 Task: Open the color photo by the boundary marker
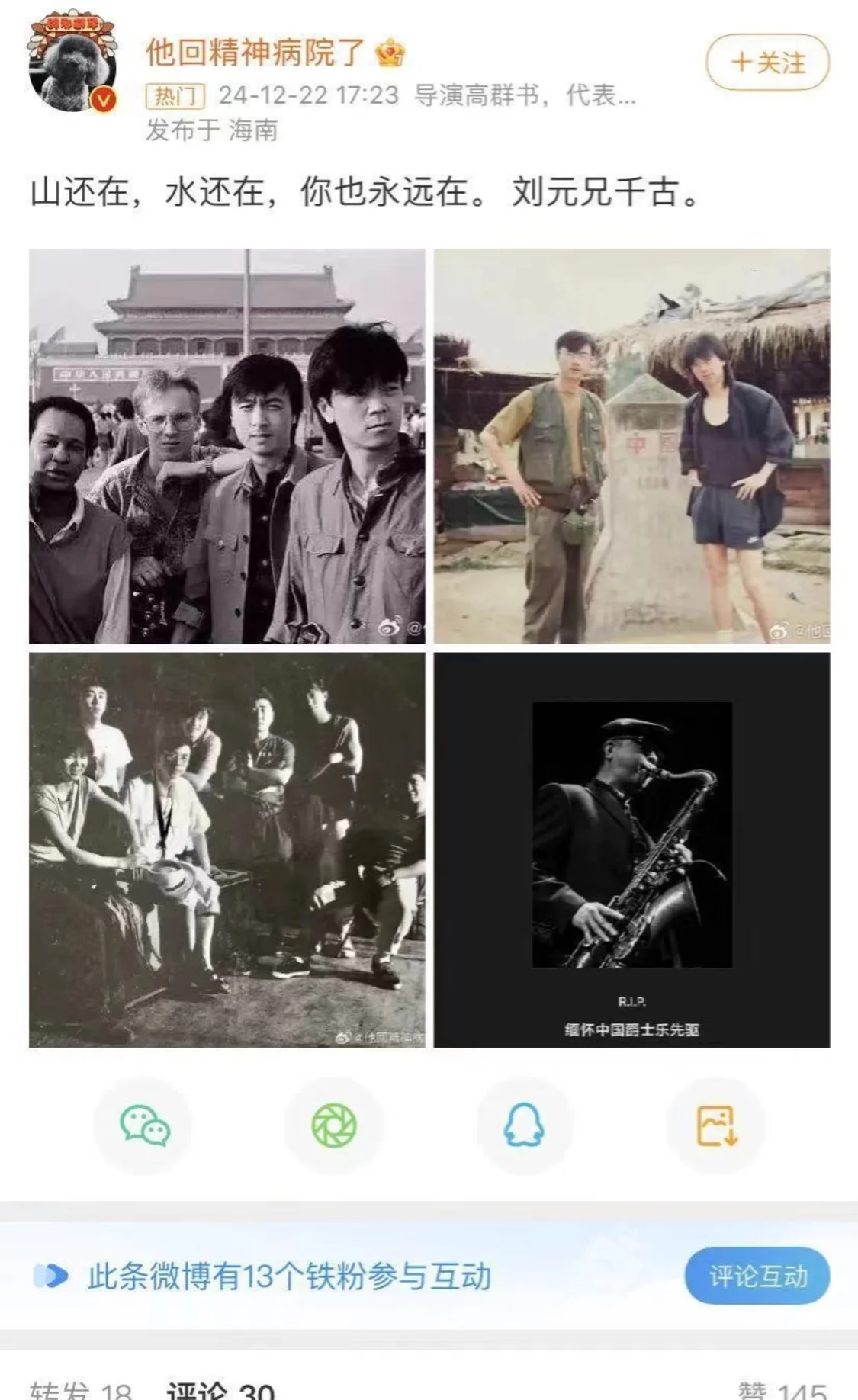point(631,446)
